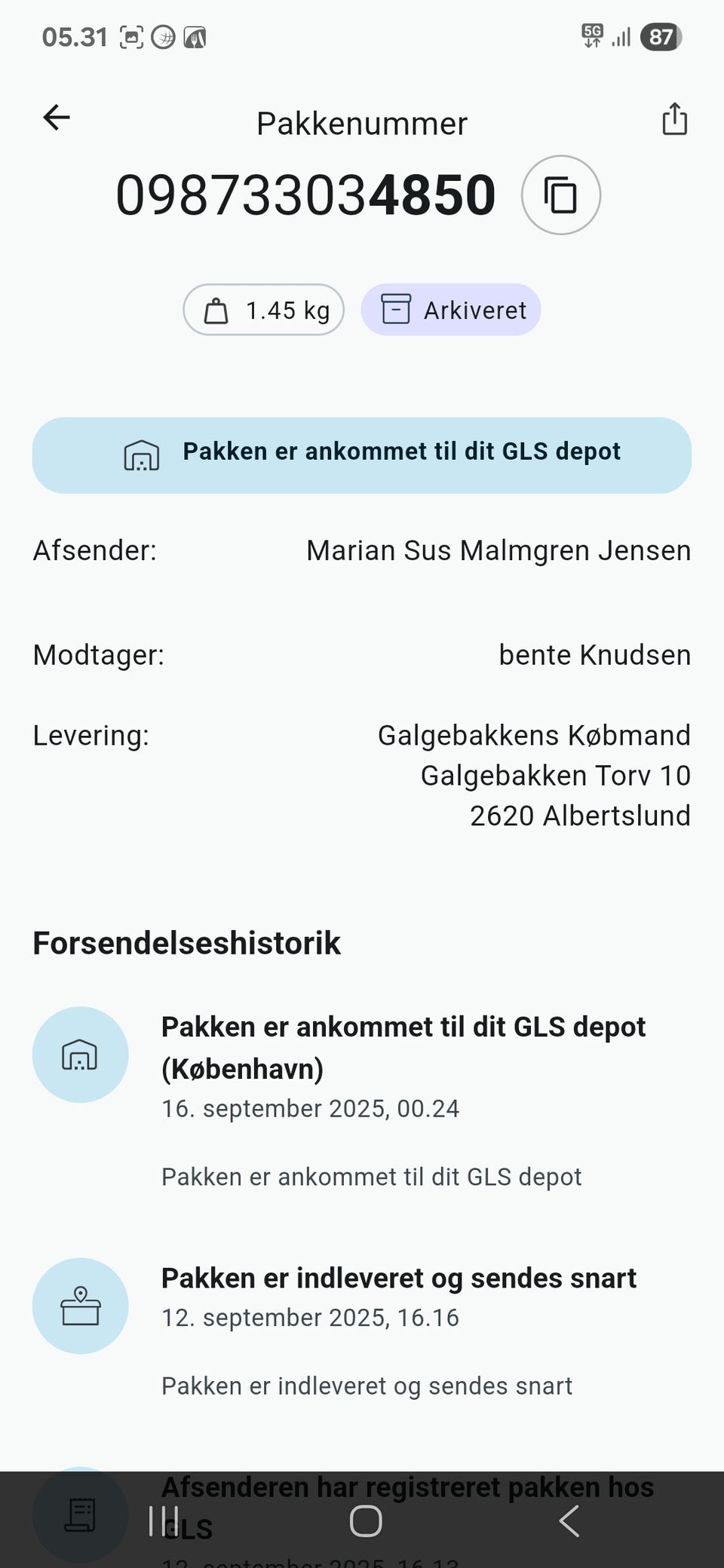The height and width of the screenshot is (1568, 724).
Task: Tap the 1.45 kg weight badge
Action: pos(262,309)
